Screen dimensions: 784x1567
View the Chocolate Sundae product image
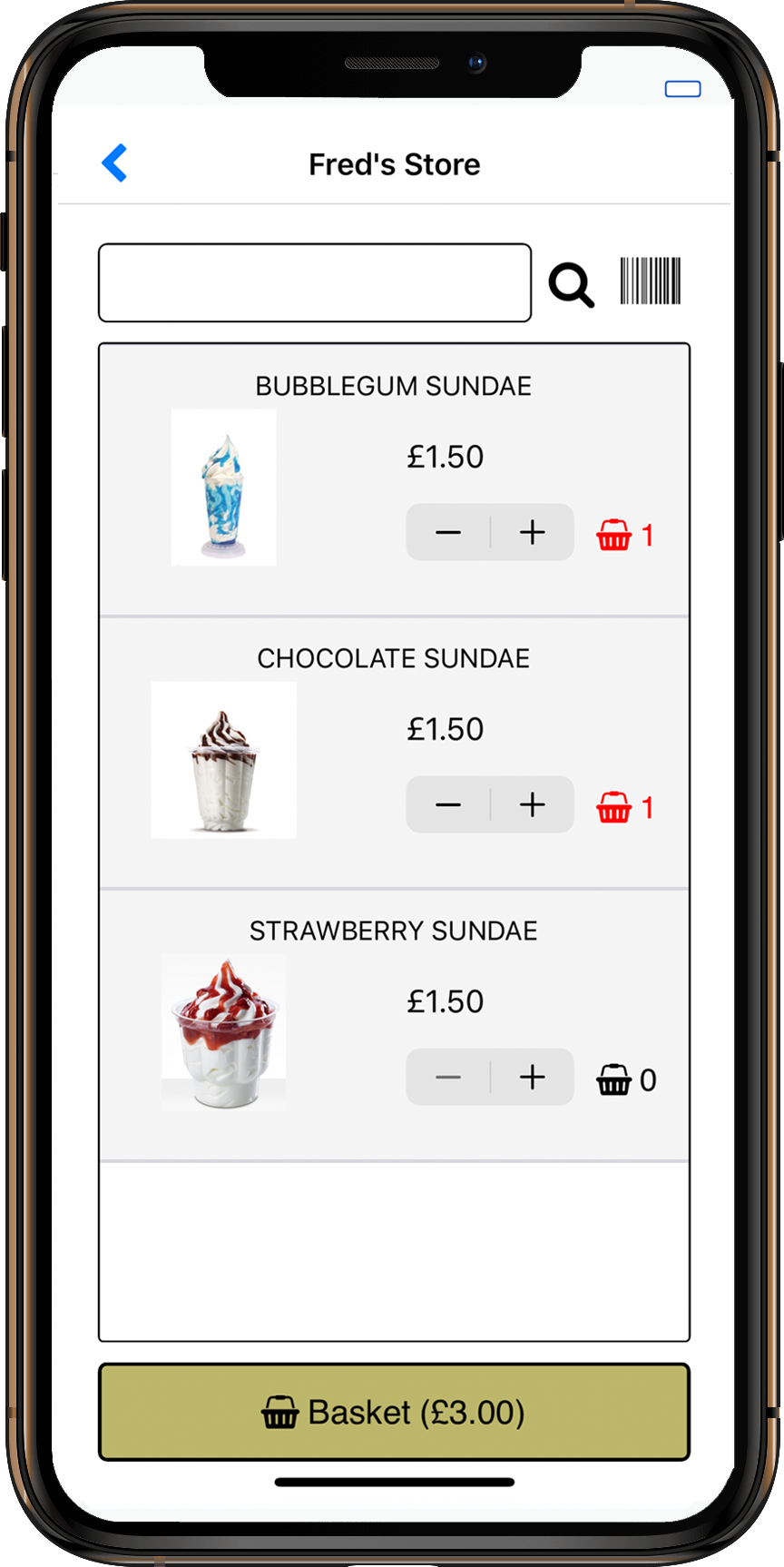223,760
